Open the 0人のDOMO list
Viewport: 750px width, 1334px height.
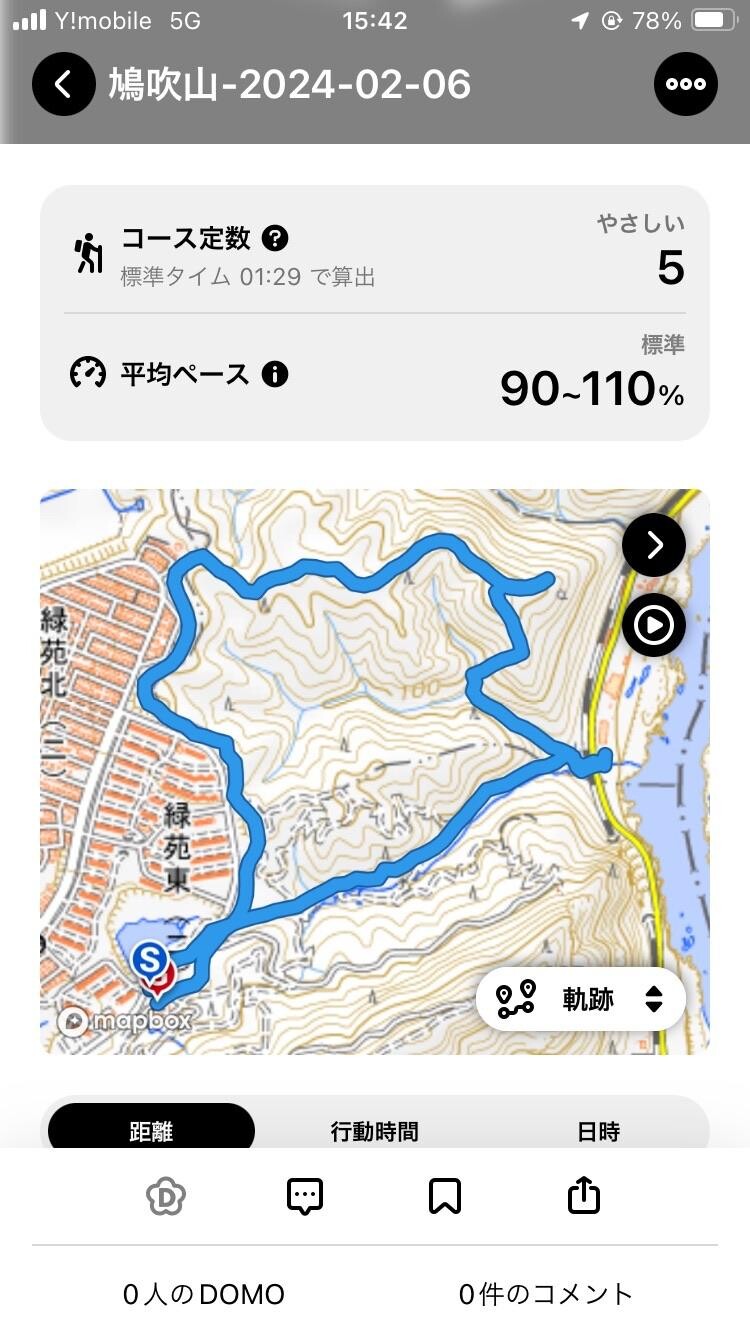pos(206,1293)
